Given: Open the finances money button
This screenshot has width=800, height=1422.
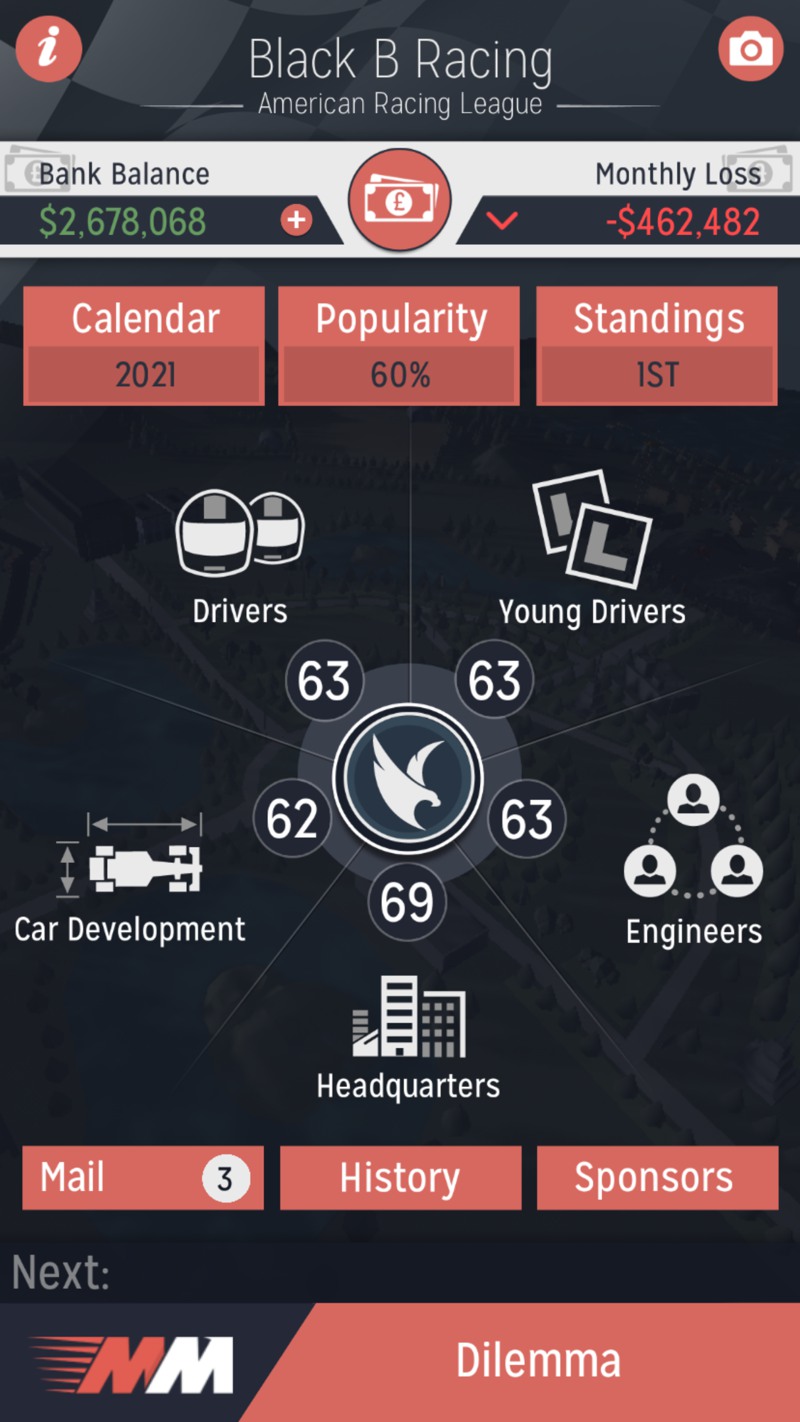Looking at the screenshot, I should click(400, 200).
